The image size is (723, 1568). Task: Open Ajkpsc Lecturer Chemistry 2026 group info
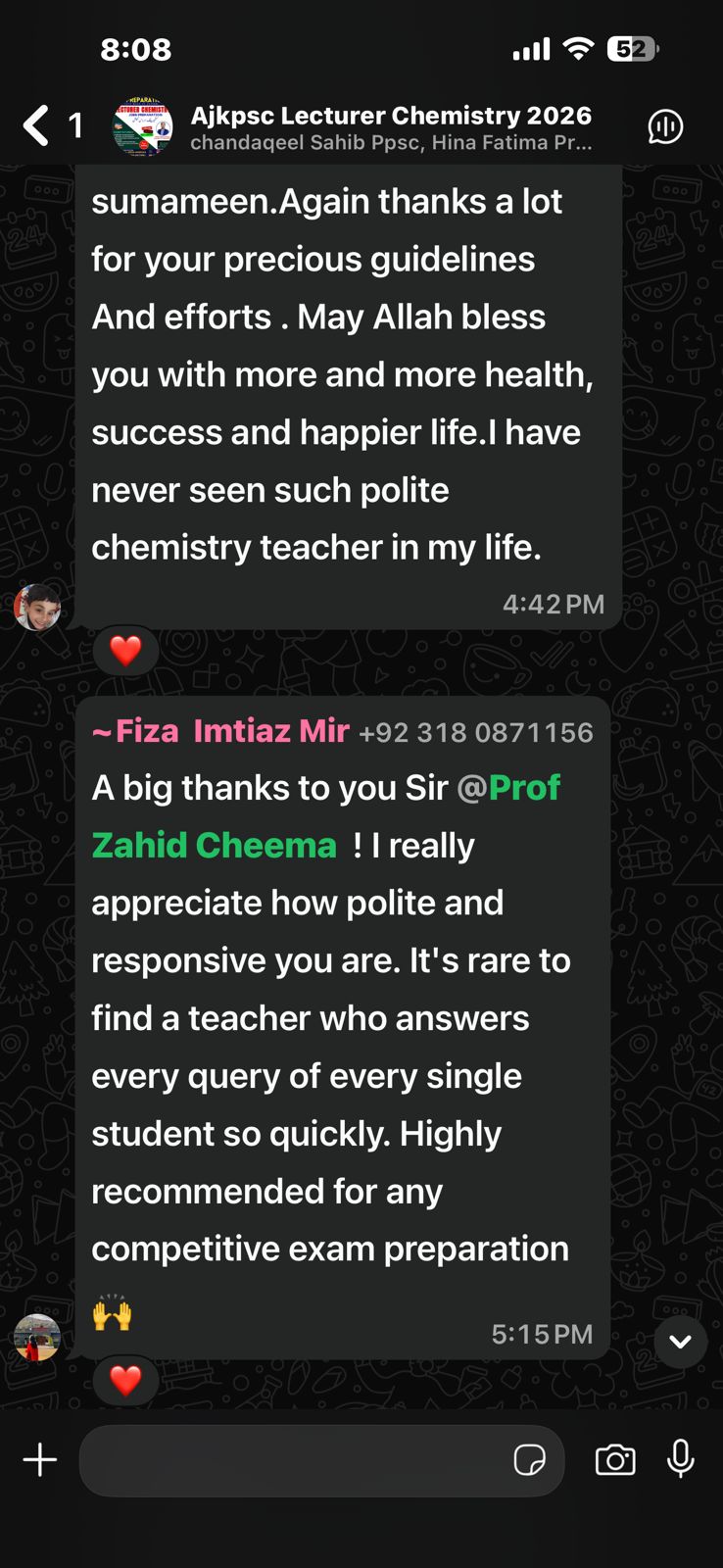[x=390, y=127]
